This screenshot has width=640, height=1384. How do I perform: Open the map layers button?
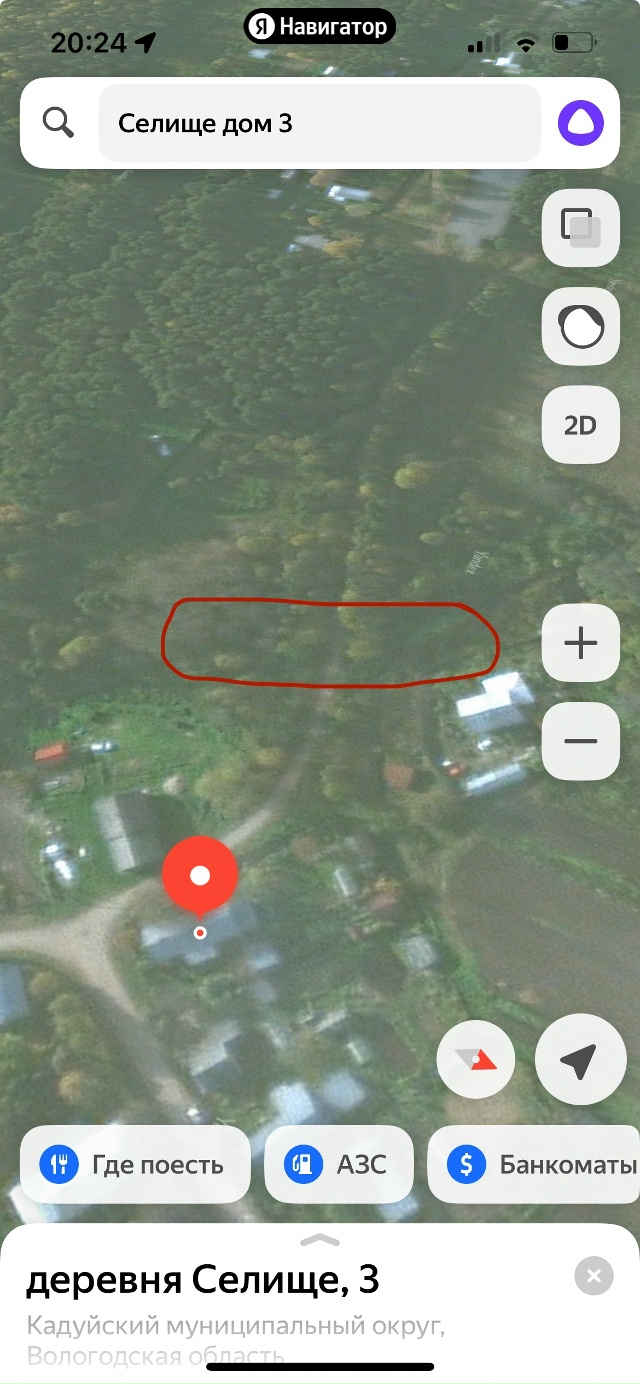click(x=580, y=227)
